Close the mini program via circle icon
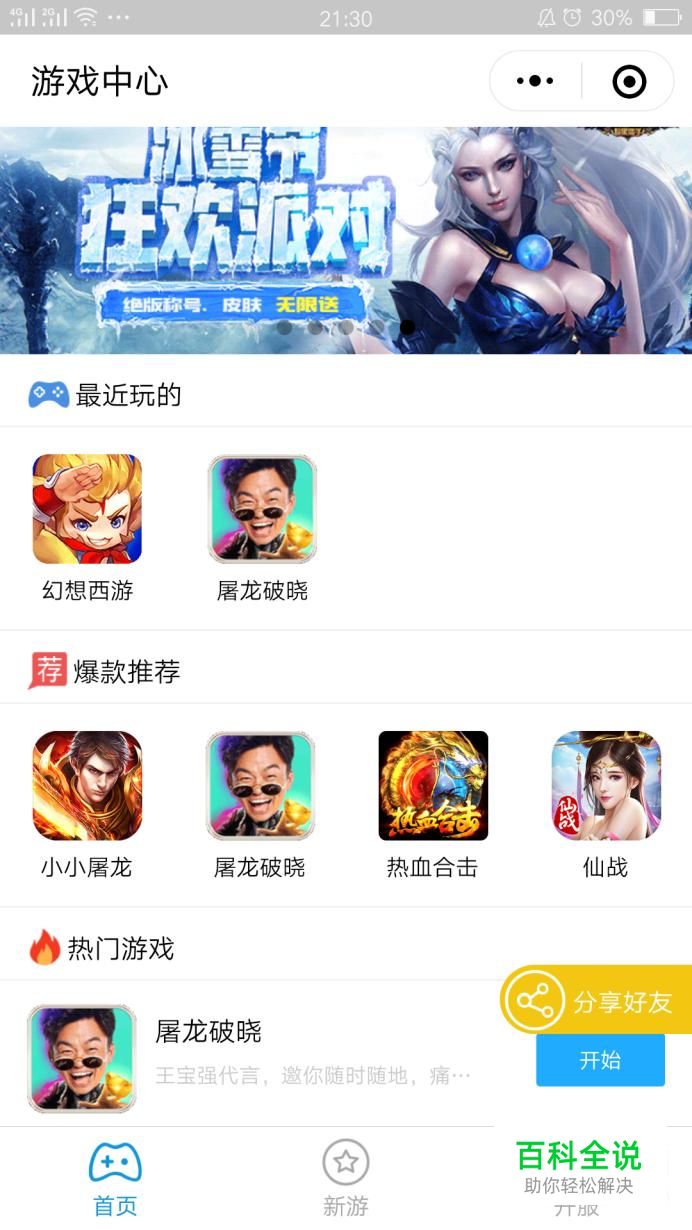Image resolution: width=692 pixels, height=1230 pixels. (629, 81)
